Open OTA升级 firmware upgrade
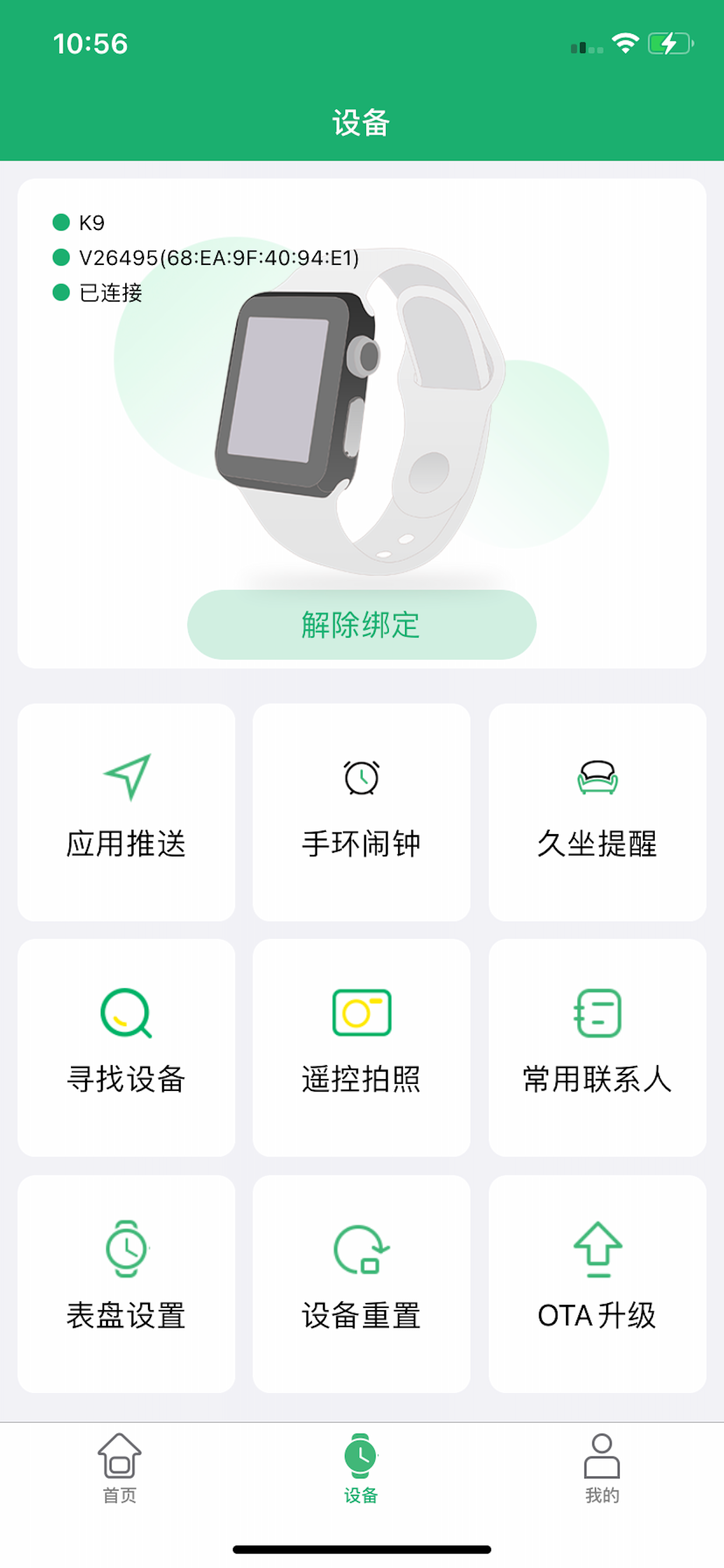Image resolution: width=724 pixels, height=1568 pixels. 597,1283
